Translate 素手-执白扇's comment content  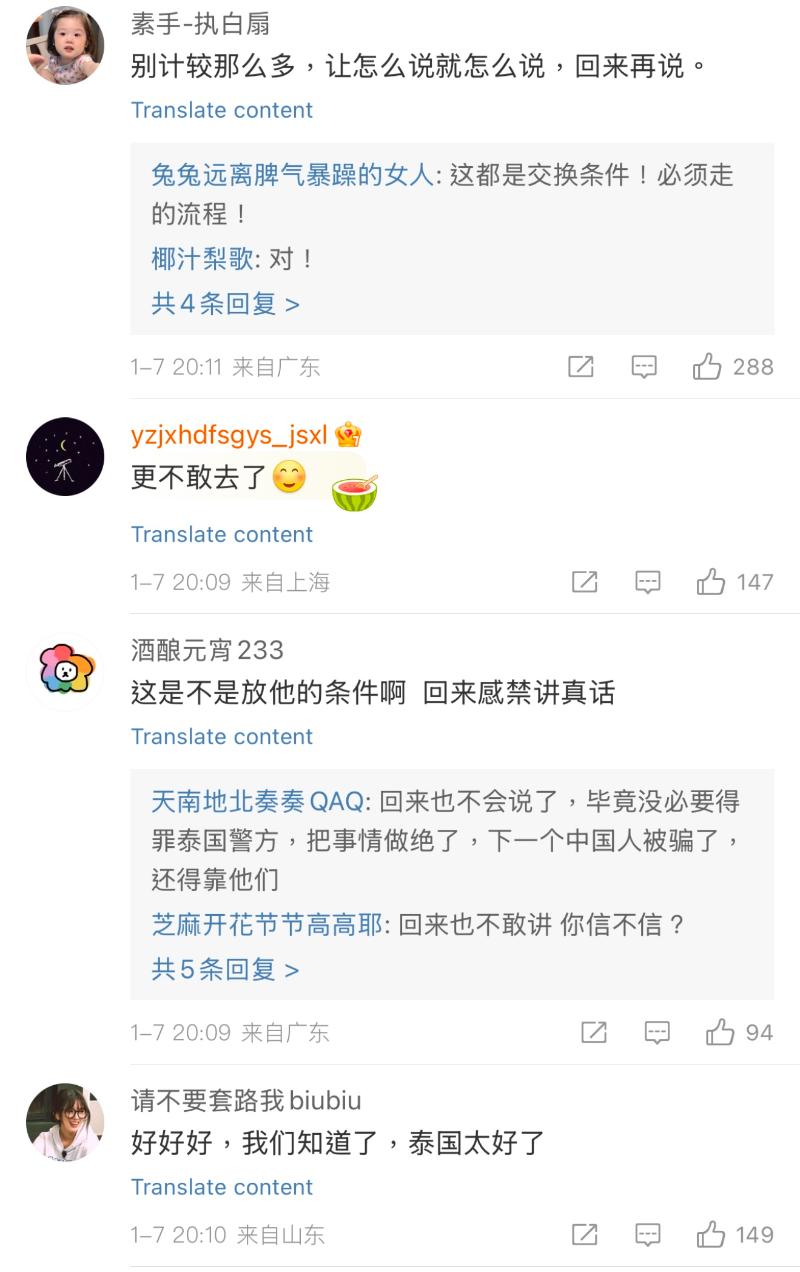click(222, 110)
